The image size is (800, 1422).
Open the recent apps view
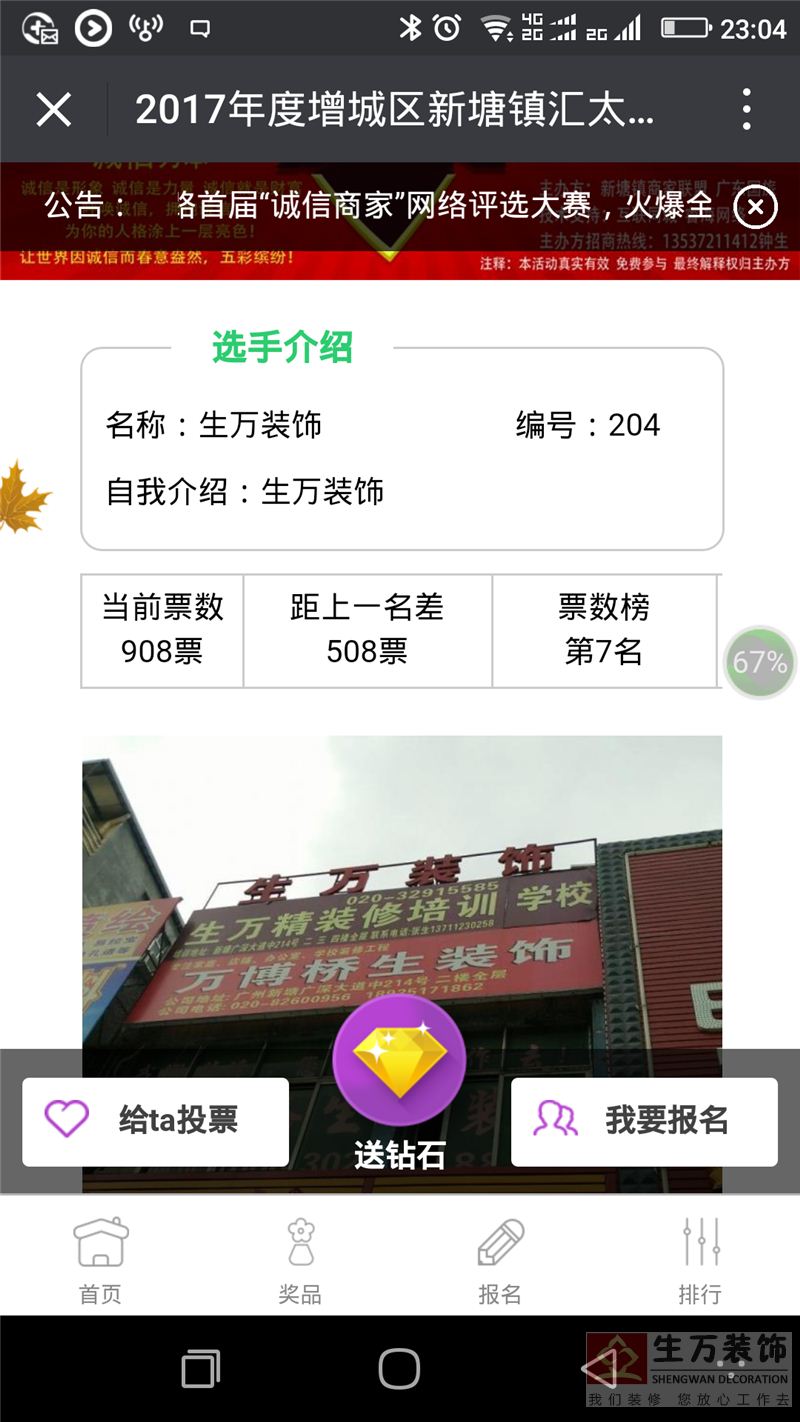point(201,1368)
